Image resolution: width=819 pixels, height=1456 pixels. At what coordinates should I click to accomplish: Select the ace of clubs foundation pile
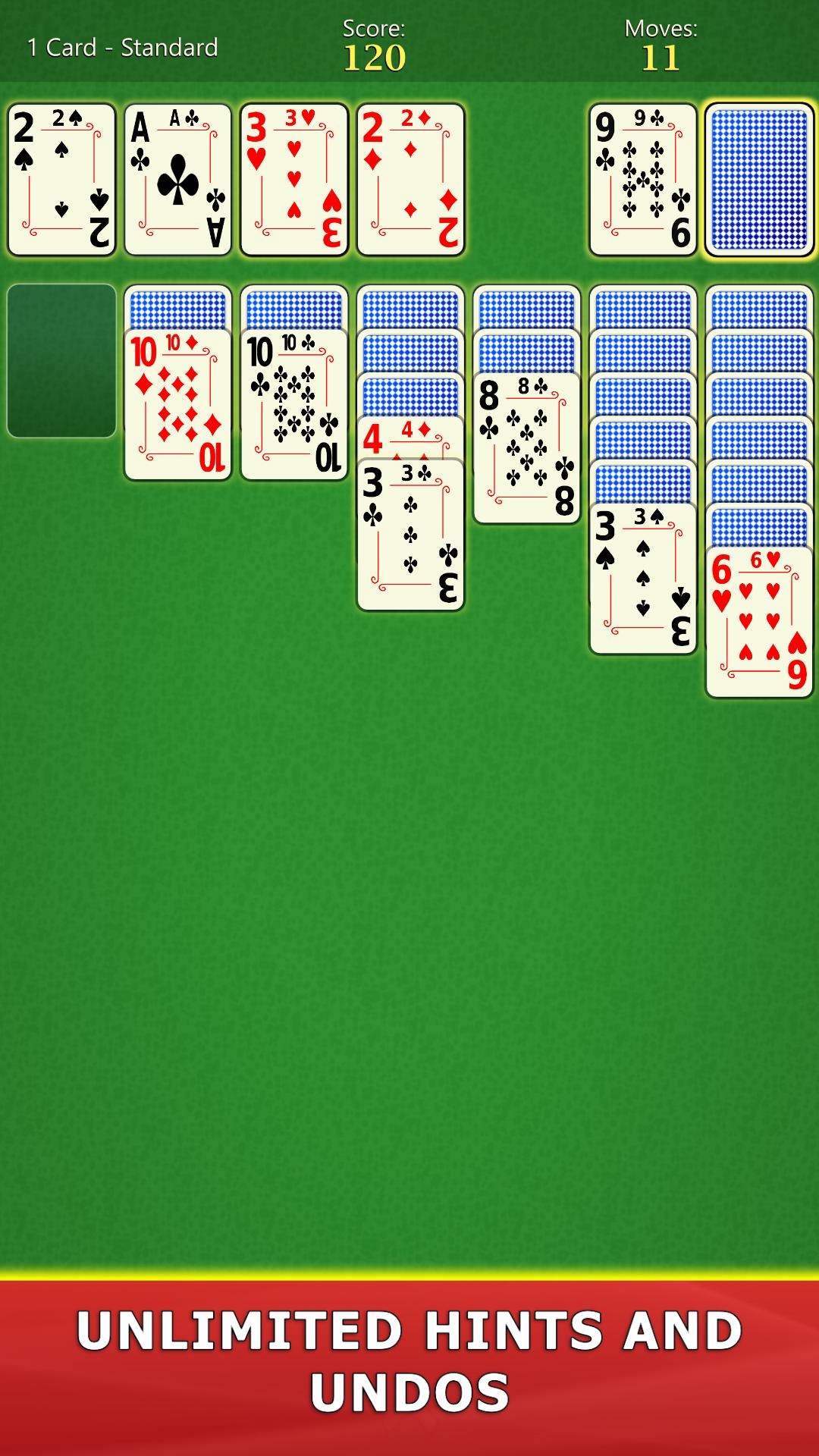pyautogui.click(x=177, y=180)
